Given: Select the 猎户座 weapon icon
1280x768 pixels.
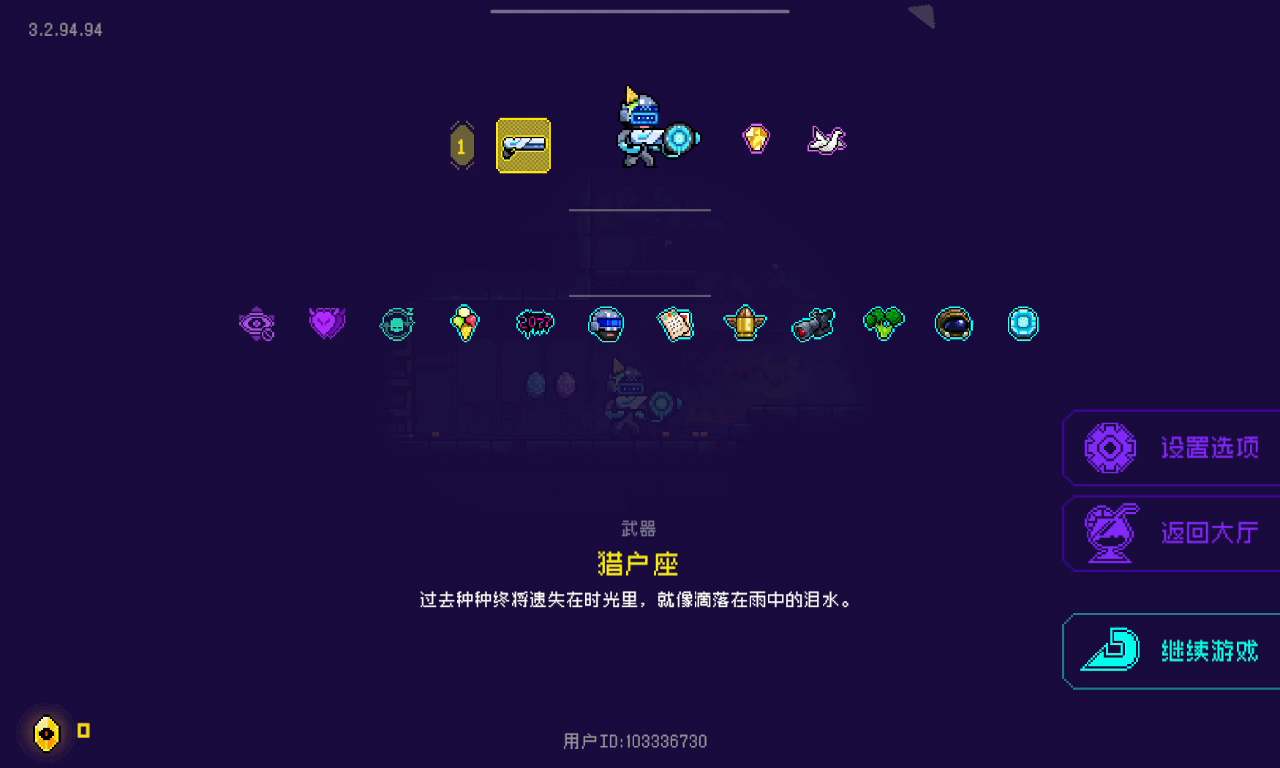Looking at the screenshot, I should pos(523,146).
